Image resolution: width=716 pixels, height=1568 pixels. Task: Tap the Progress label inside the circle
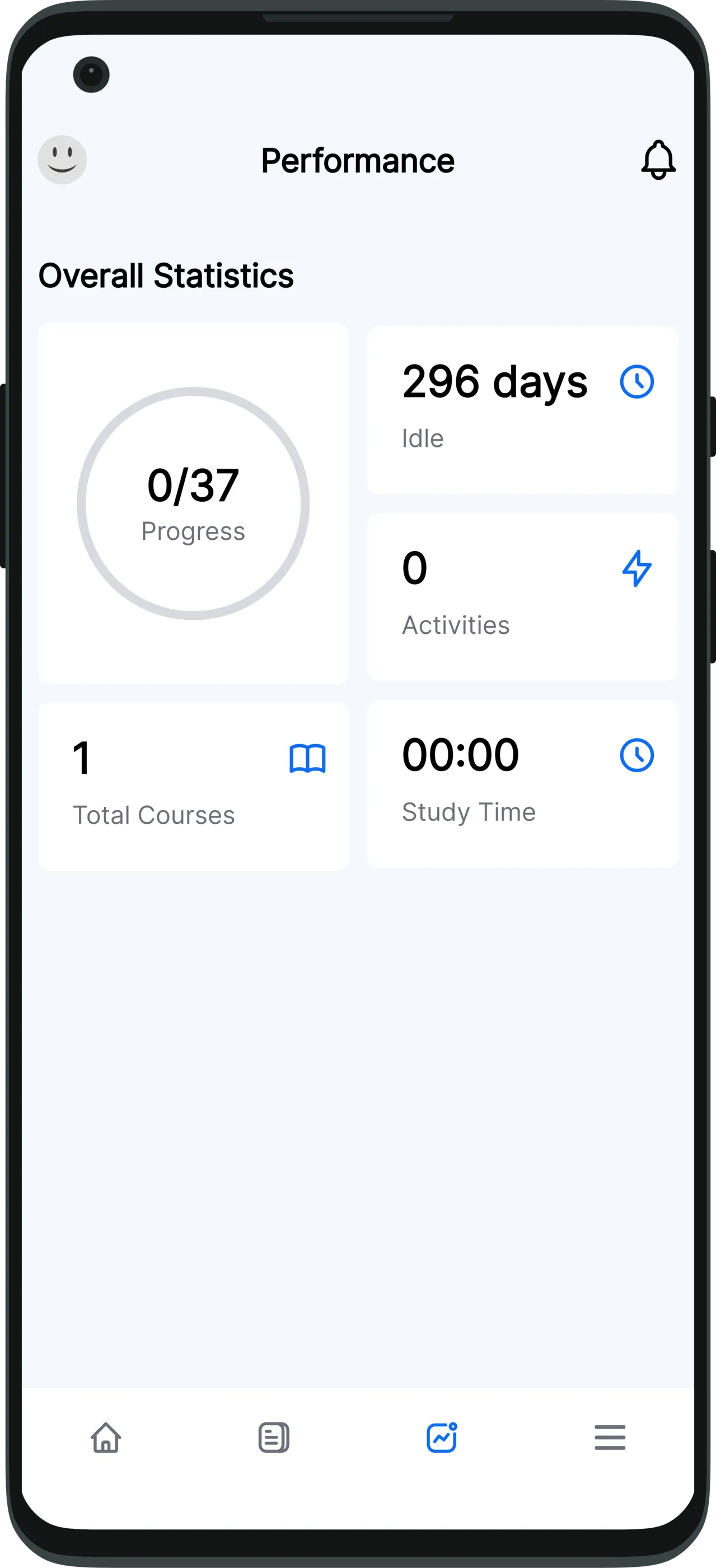pyautogui.click(x=194, y=531)
